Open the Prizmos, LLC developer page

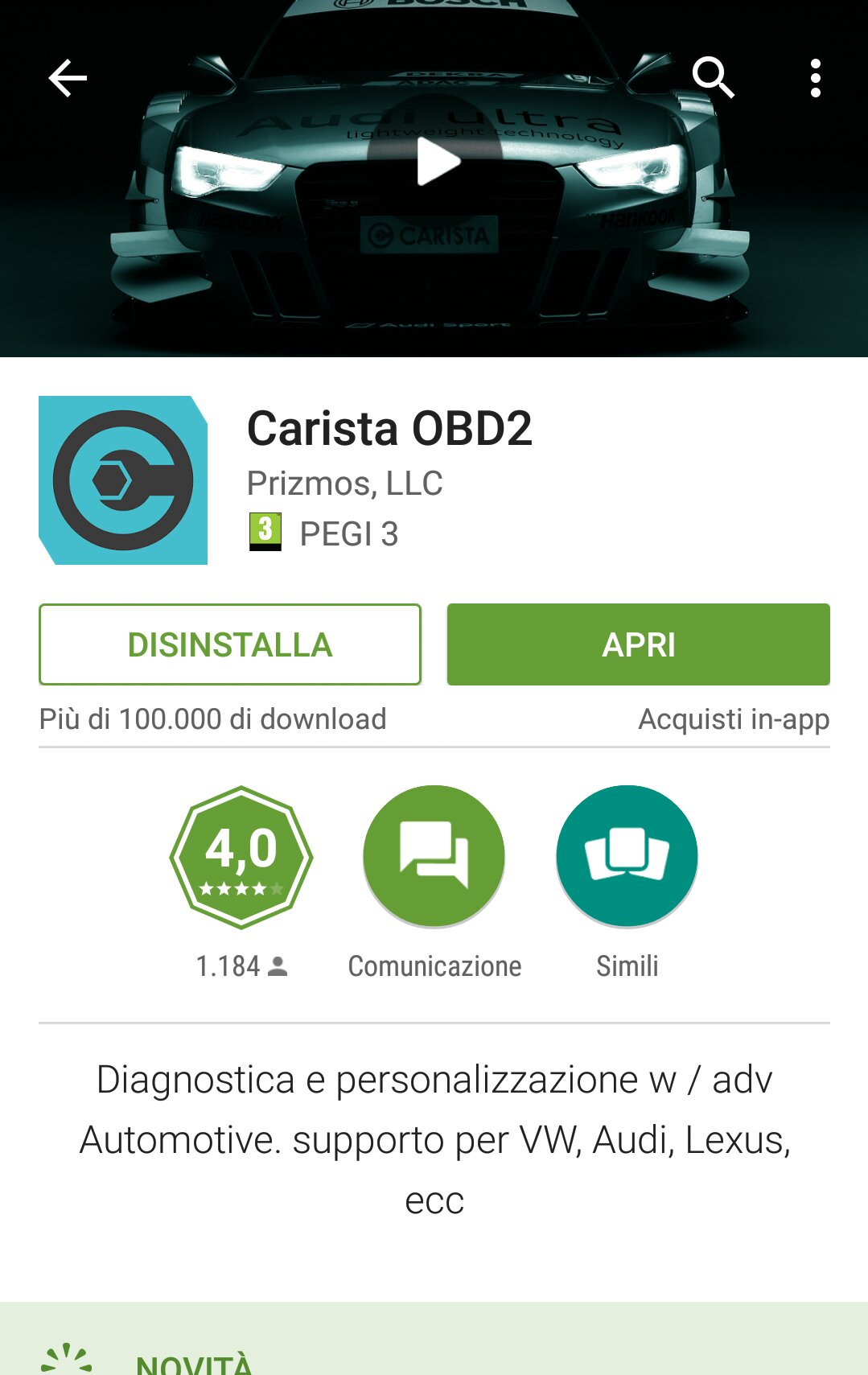[344, 484]
